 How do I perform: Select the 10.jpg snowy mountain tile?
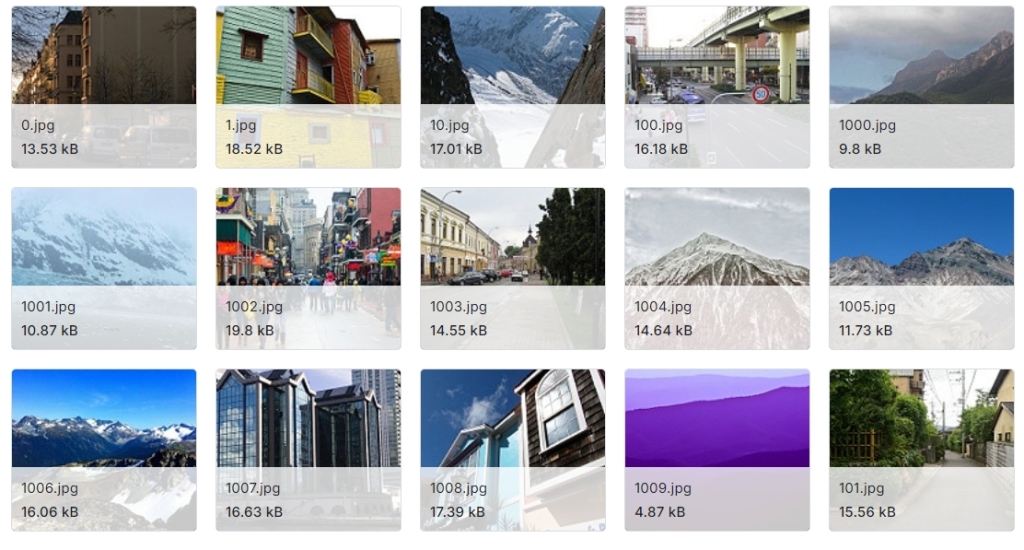[x=512, y=86]
